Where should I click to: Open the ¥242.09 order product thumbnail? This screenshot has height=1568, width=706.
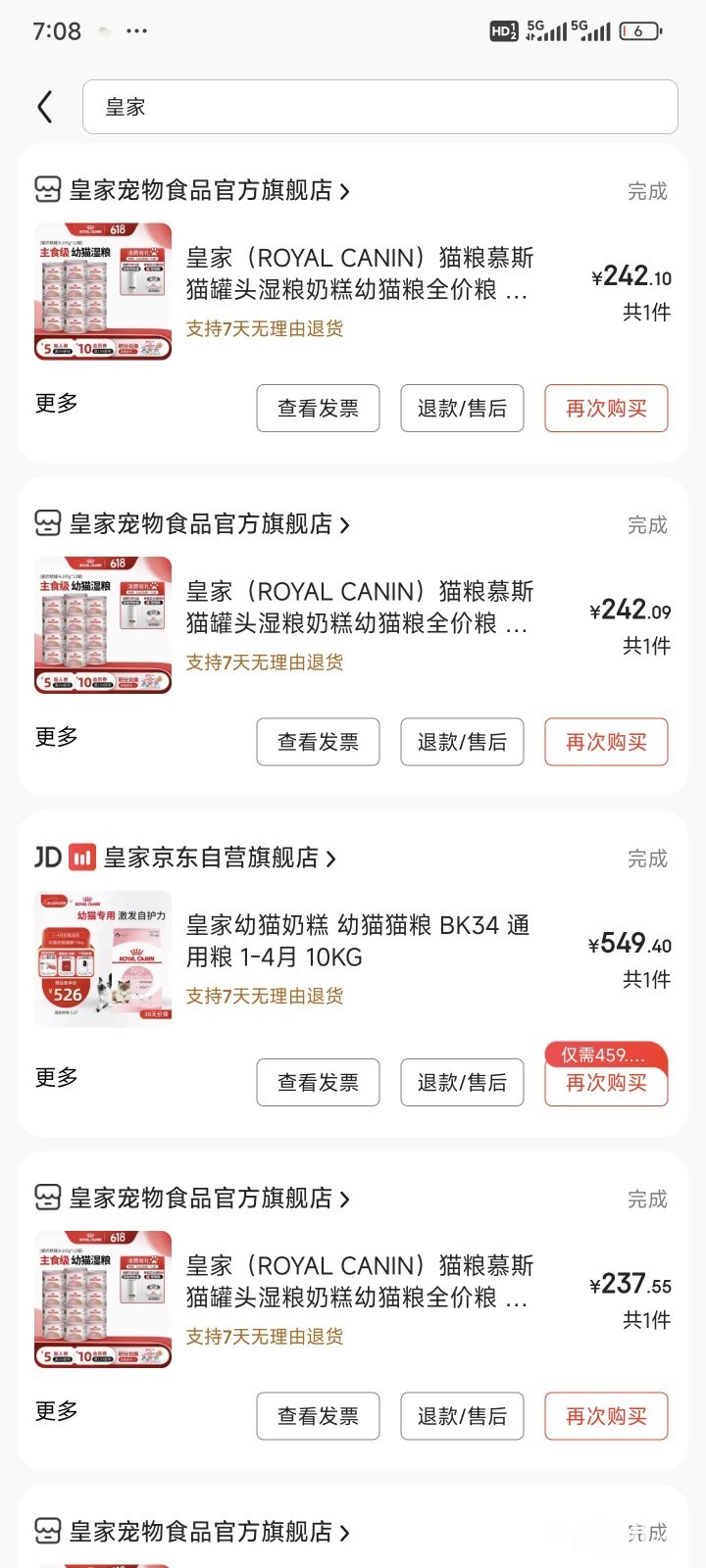[x=103, y=625]
